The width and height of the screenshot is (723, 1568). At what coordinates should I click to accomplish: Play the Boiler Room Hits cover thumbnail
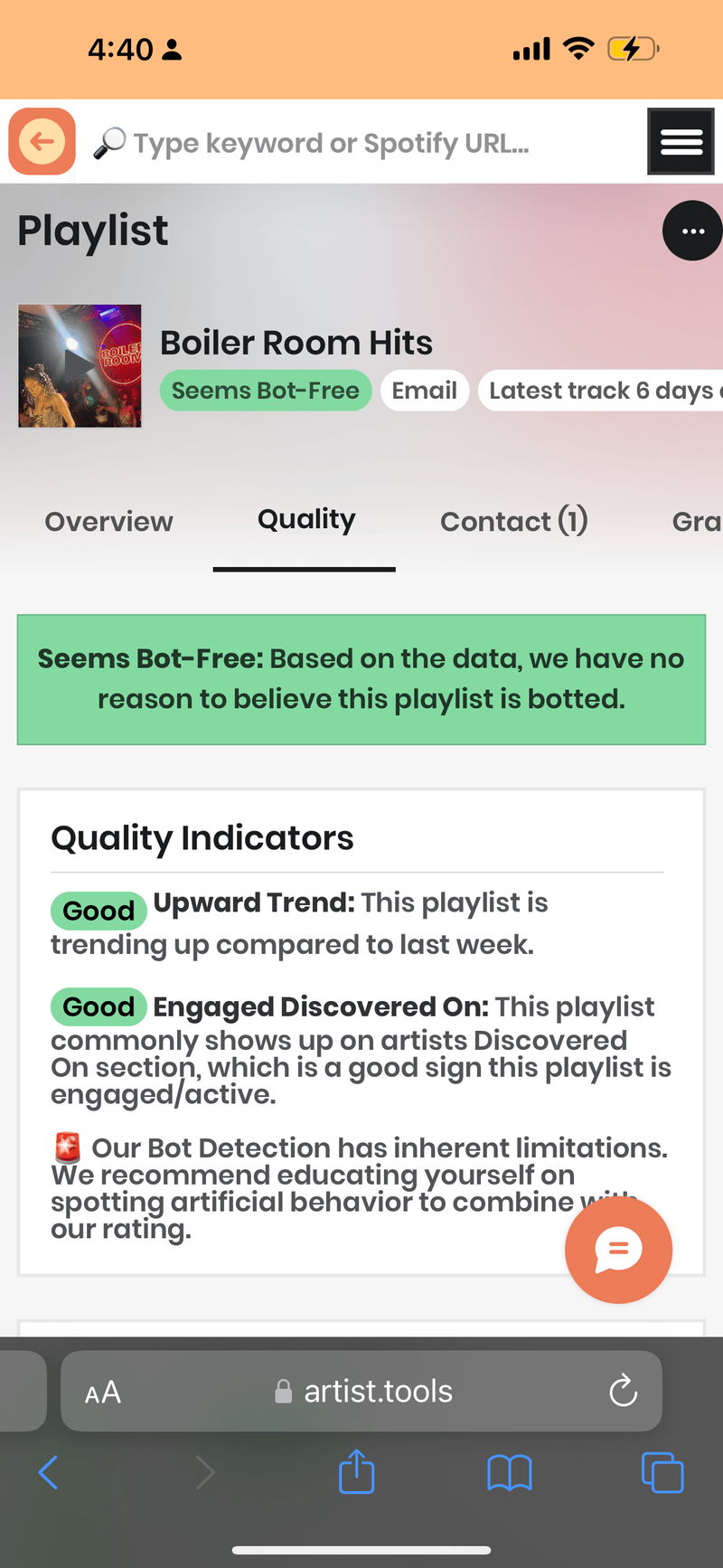(80, 365)
